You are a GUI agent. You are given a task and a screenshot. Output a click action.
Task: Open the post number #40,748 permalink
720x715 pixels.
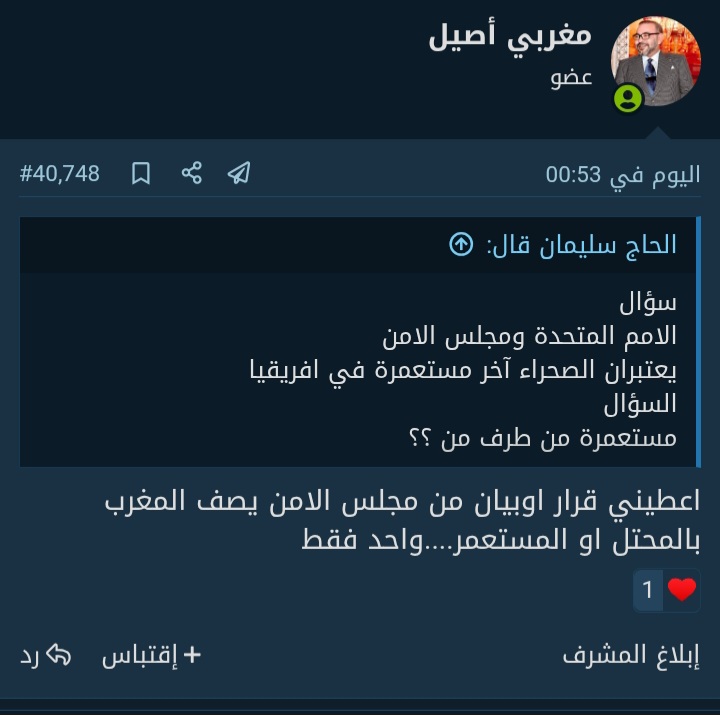(60, 174)
